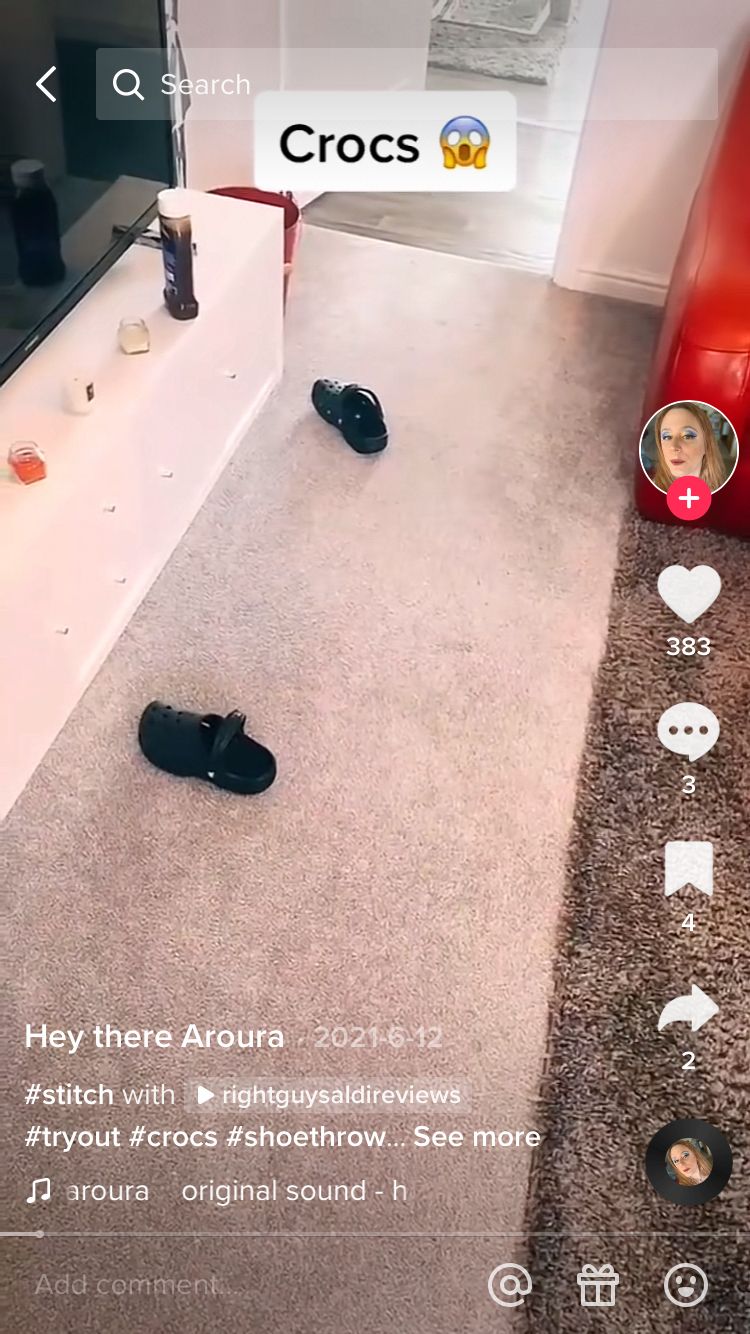Open the stitched rightguysaldireviews video
Image resolution: width=750 pixels, height=1334 pixels.
tap(328, 1096)
